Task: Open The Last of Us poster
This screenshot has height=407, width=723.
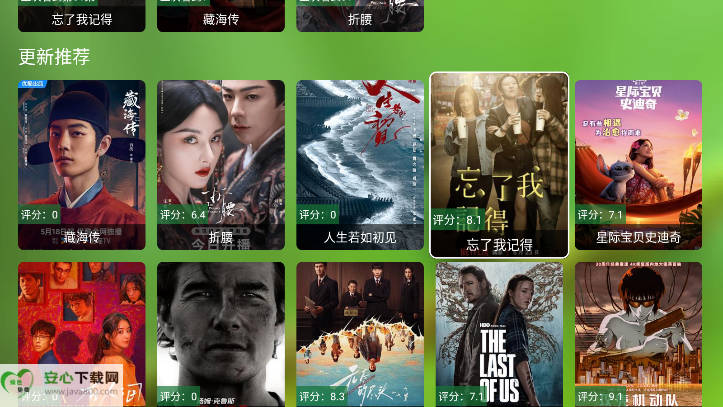Action: point(499,334)
